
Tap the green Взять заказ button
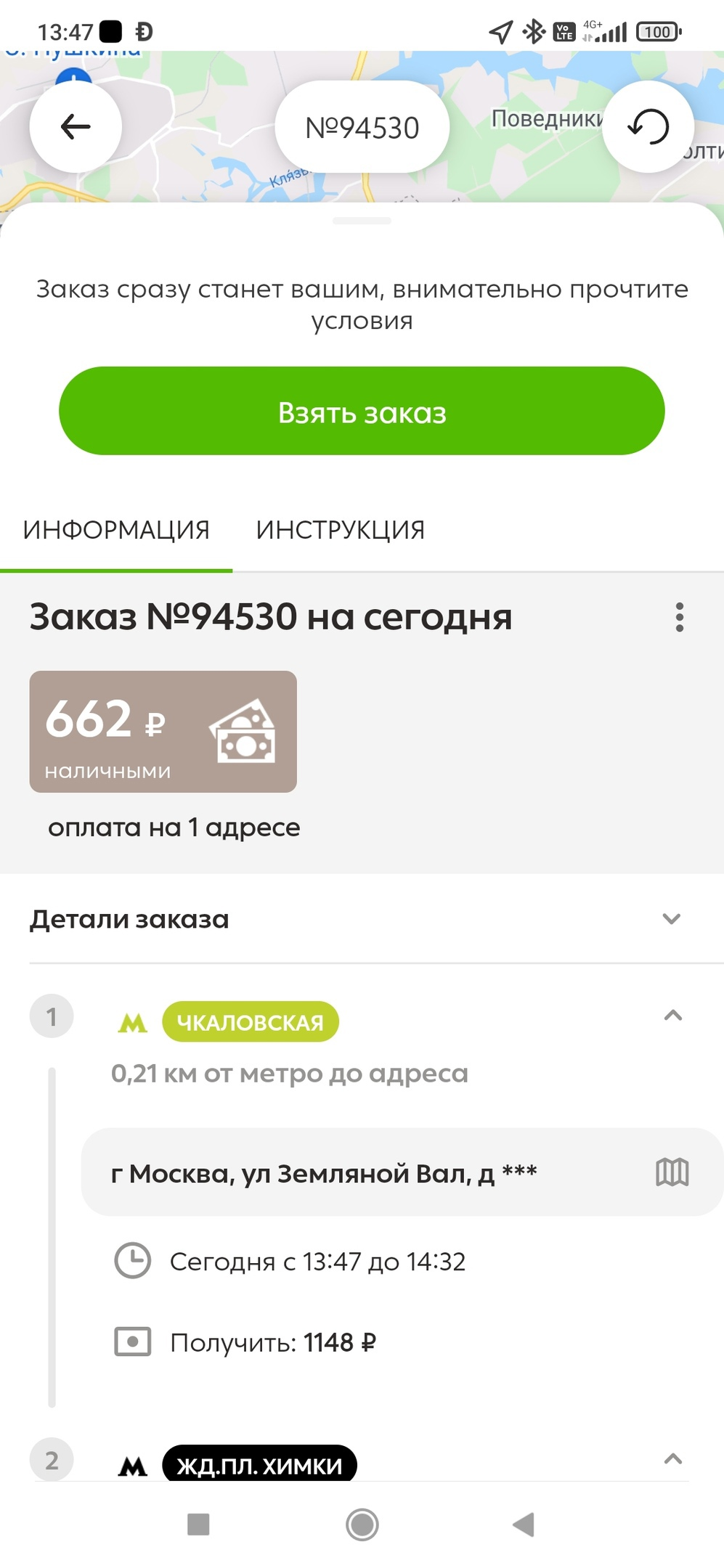pyautogui.click(x=362, y=412)
